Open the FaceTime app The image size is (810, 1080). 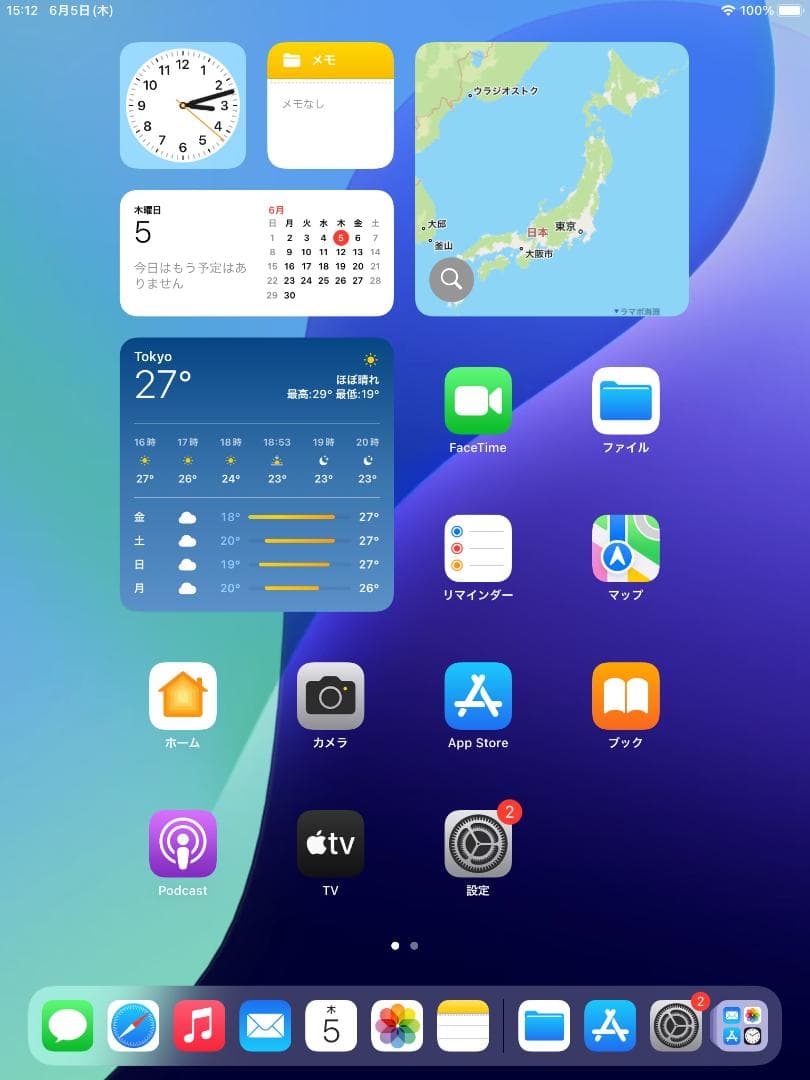pyautogui.click(x=478, y=401)
